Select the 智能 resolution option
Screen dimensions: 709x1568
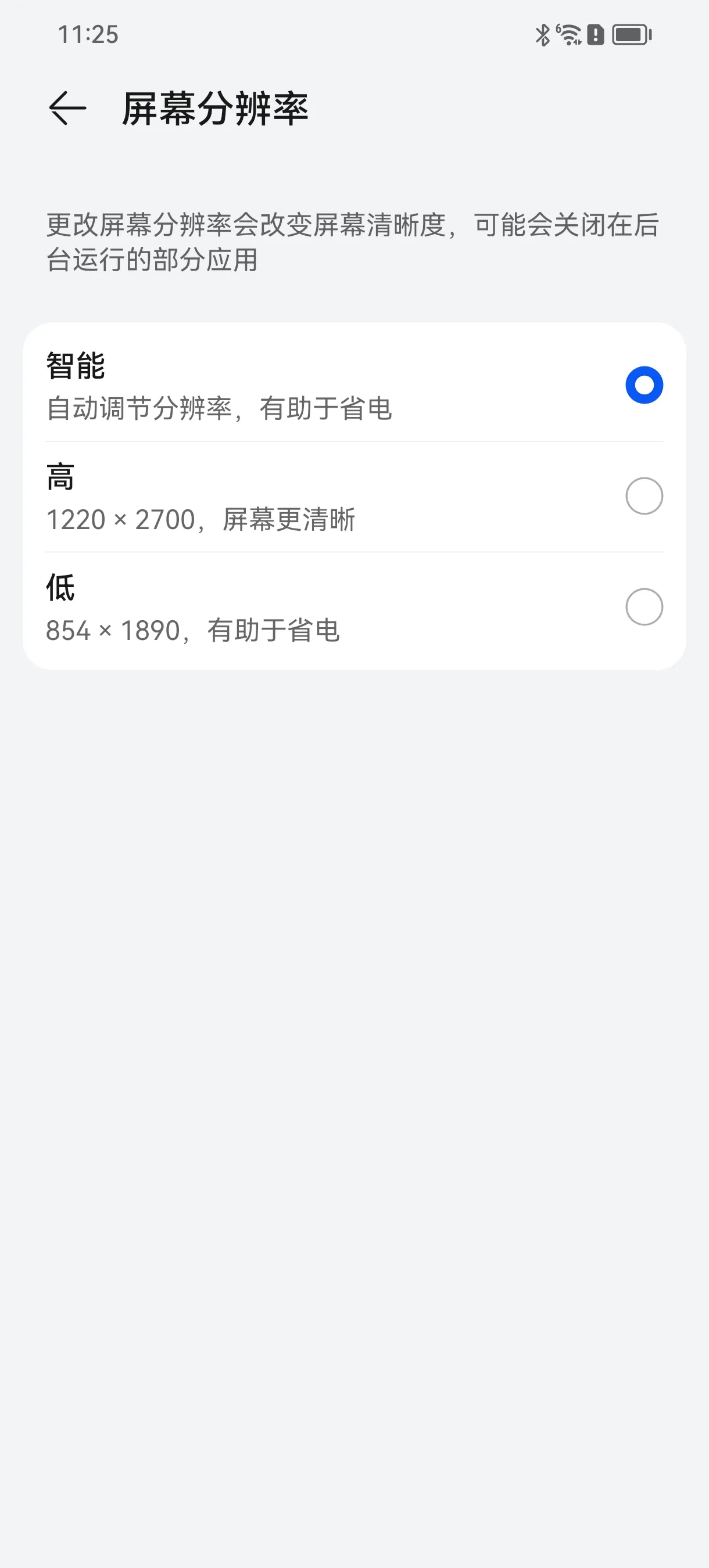[354, 385]
